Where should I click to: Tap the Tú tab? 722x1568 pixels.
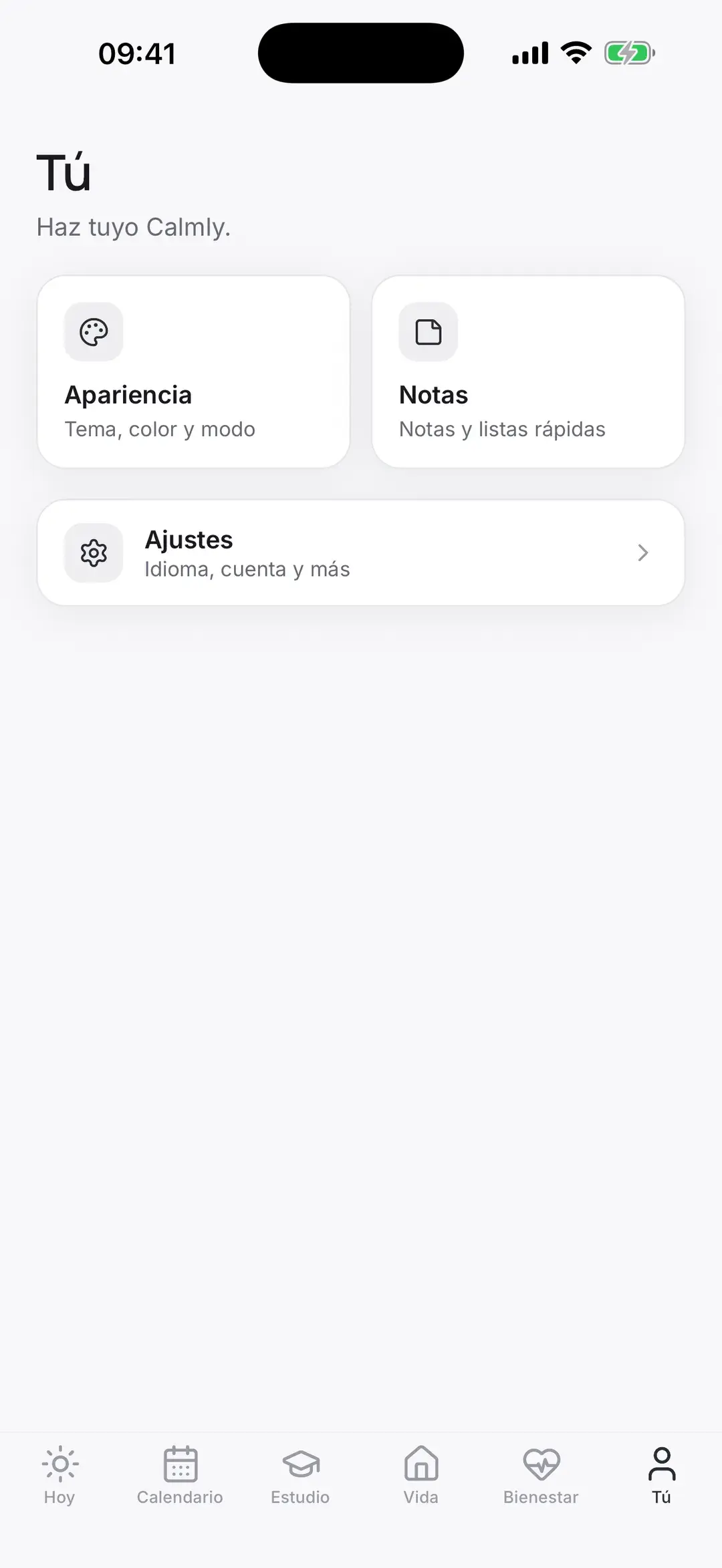tap(662, 1475)
